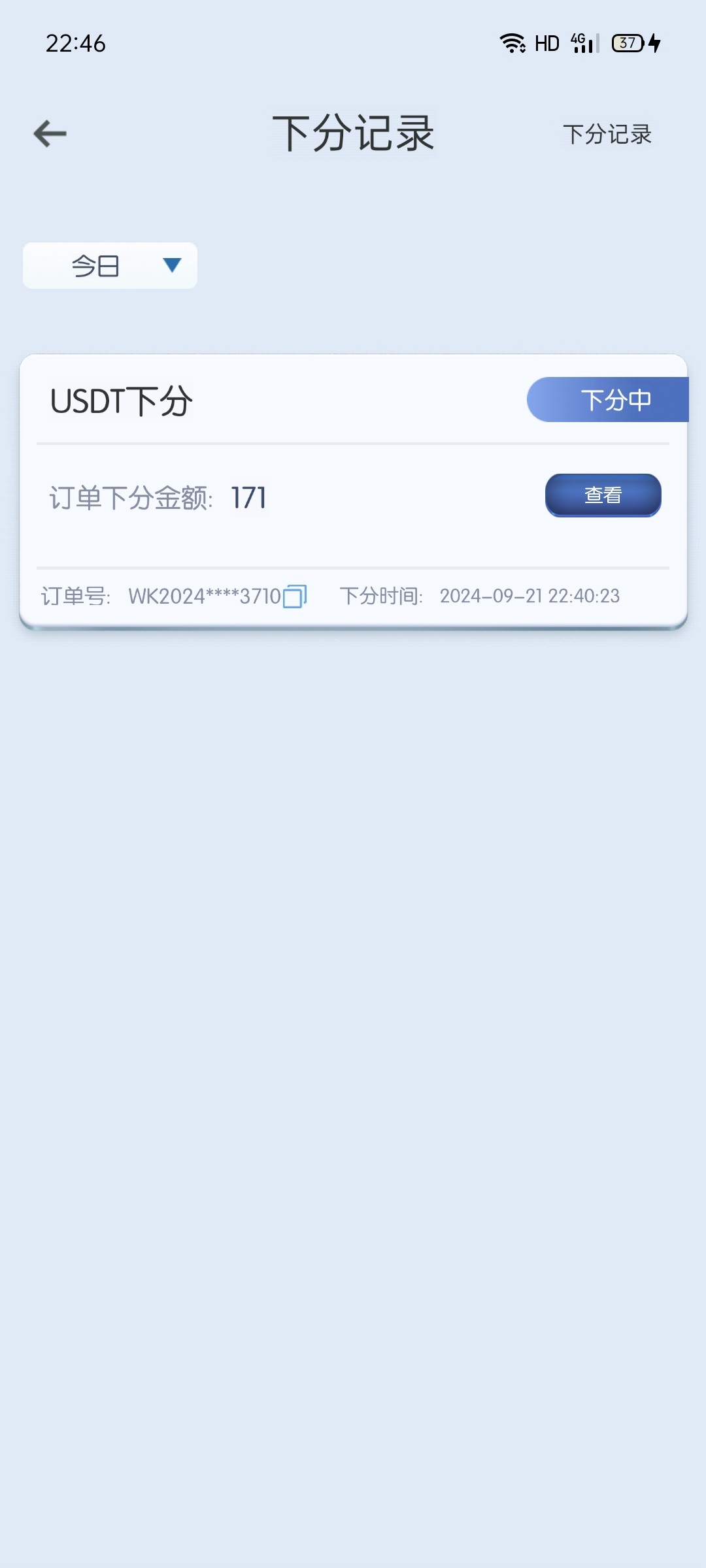Expand the 今日 date filter dropdown
706x1568 pixels.
coord(110,266)
